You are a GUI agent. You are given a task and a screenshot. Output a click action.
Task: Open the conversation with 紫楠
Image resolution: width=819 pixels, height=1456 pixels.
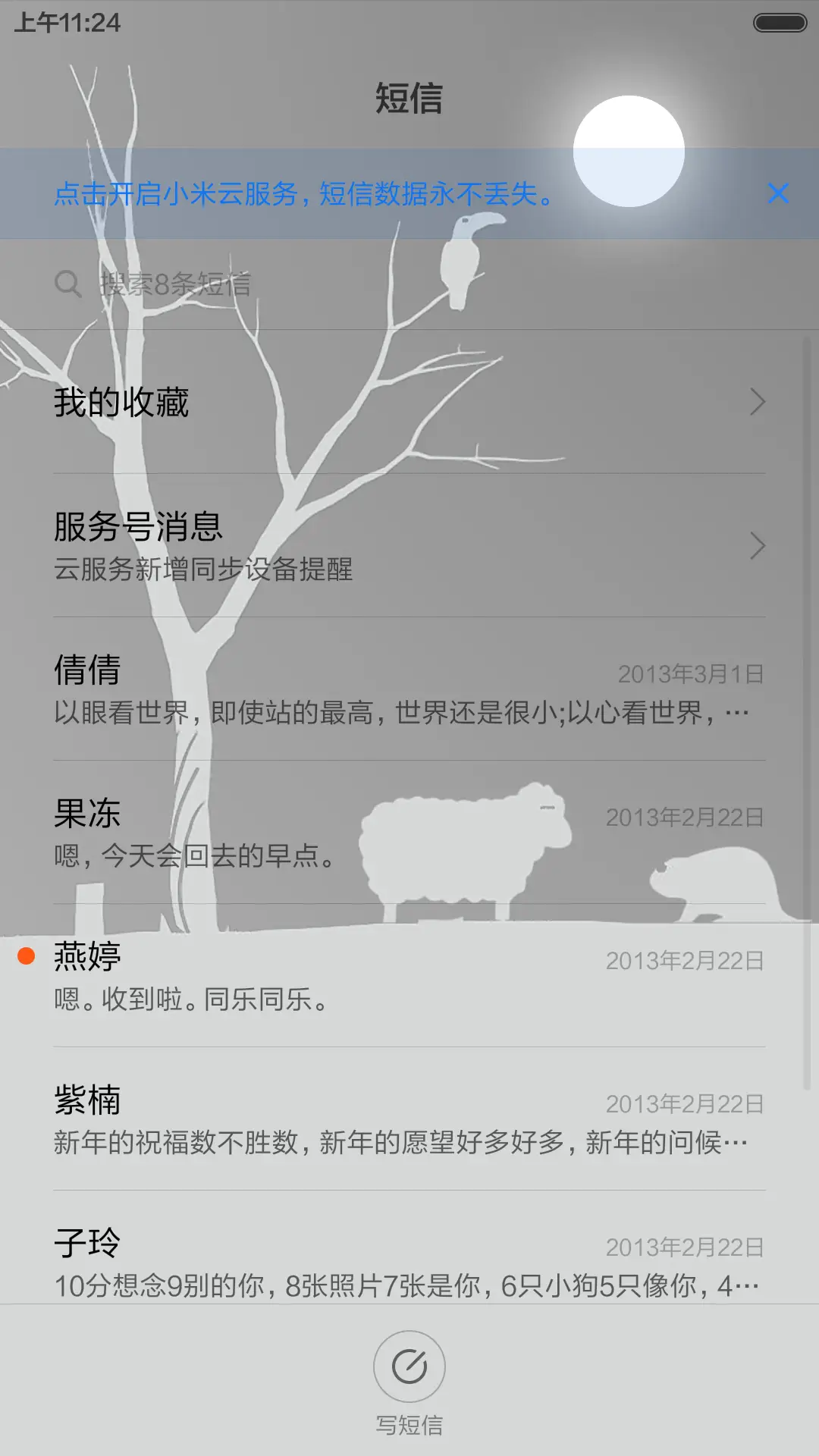coord(409,1120)
